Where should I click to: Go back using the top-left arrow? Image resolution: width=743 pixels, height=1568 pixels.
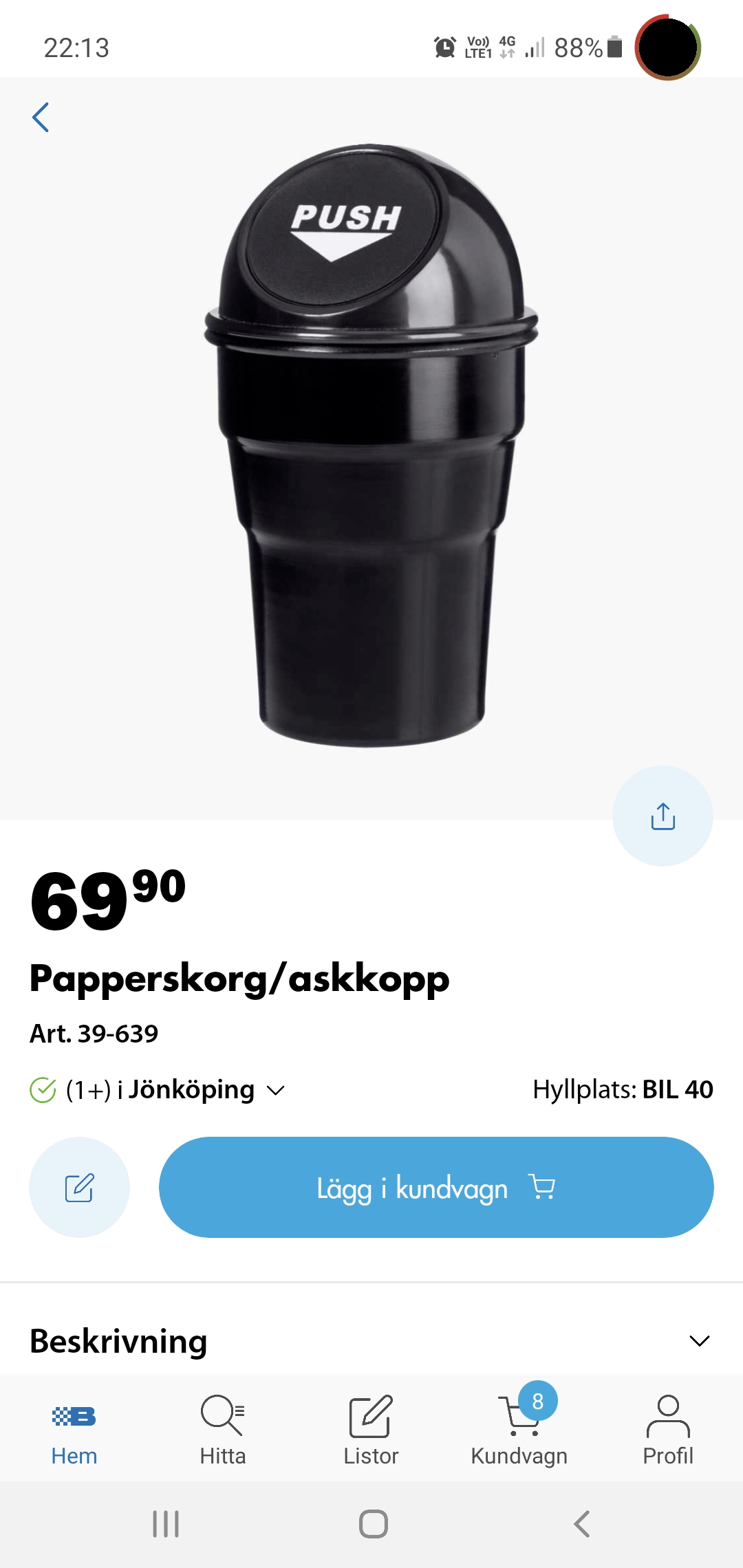pyautogui.click(x=41, y=118)
